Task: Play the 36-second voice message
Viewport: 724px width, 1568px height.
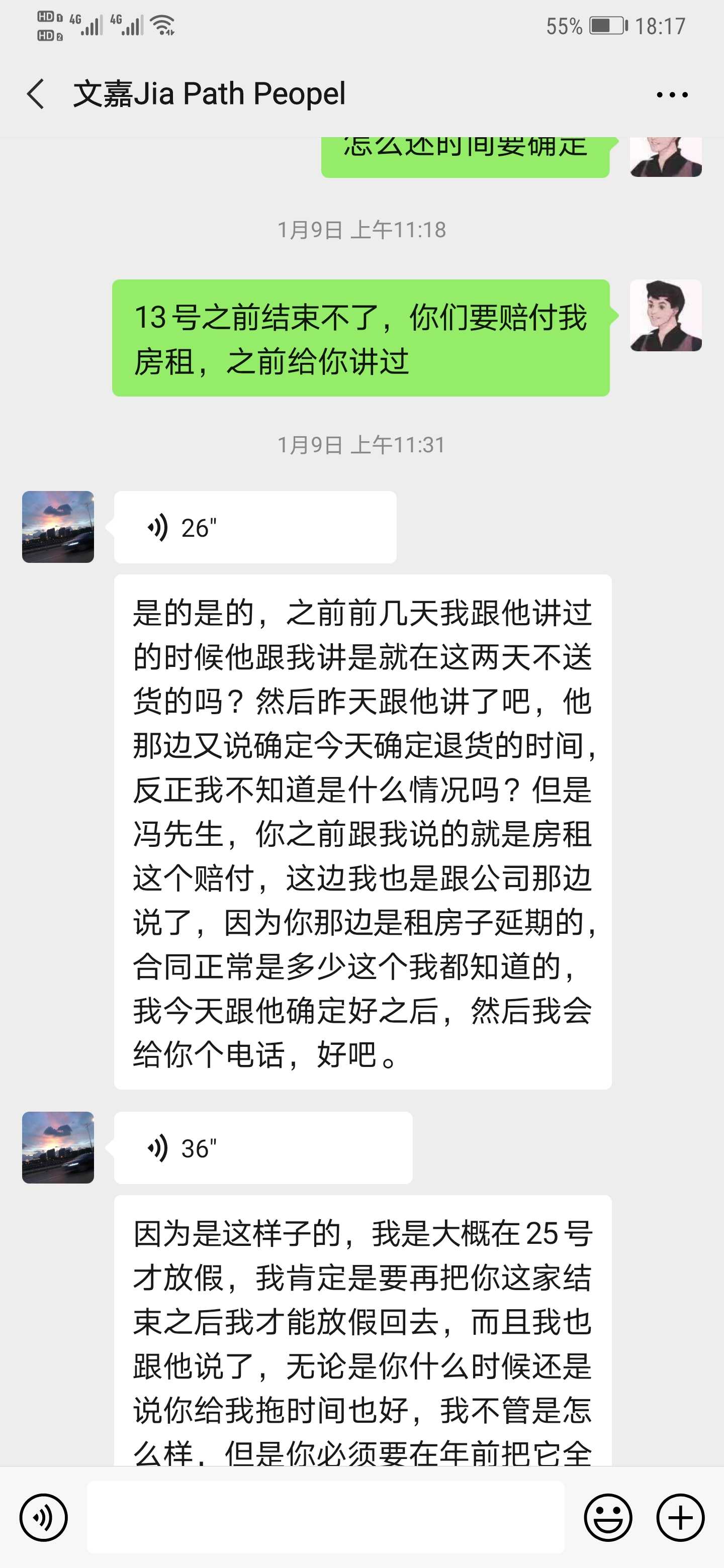Action: pyautogui.click(x=262, y=1148)
